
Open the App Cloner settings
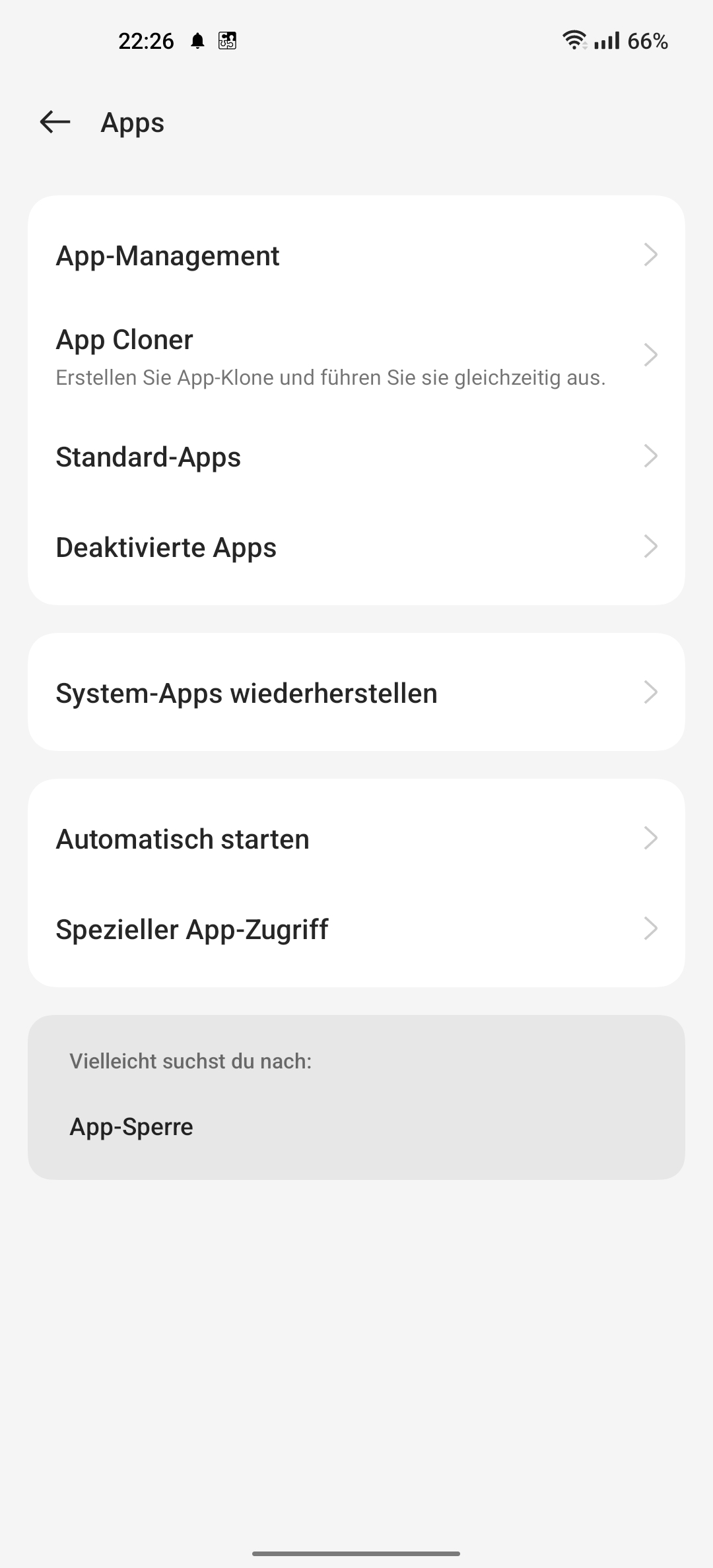356,356
